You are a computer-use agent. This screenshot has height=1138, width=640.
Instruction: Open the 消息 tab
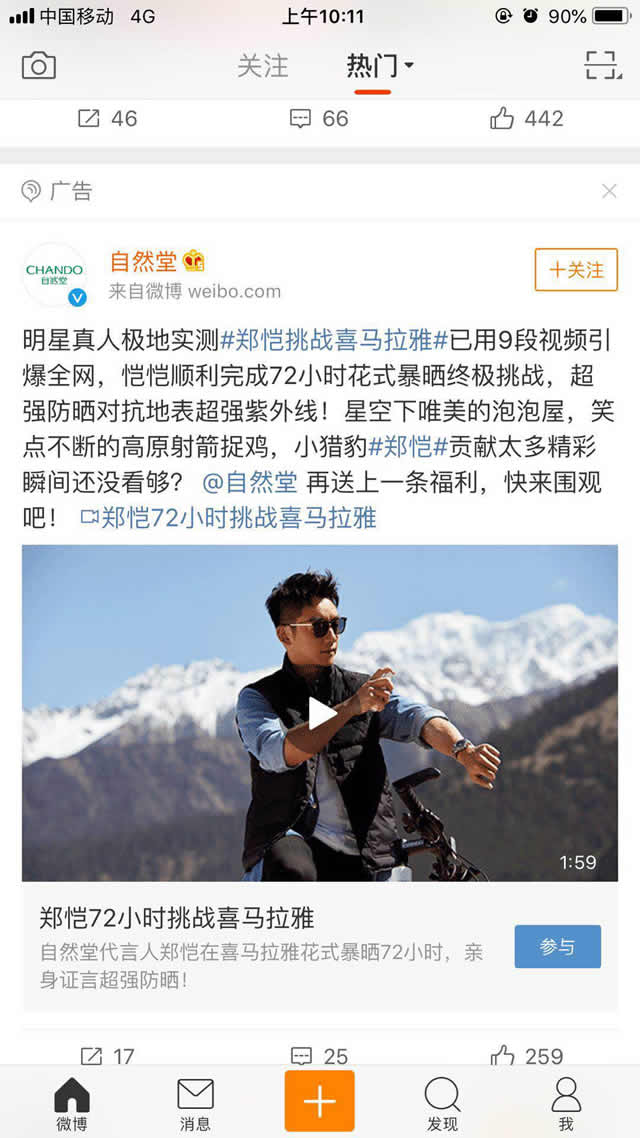[x=195, y=1102]
